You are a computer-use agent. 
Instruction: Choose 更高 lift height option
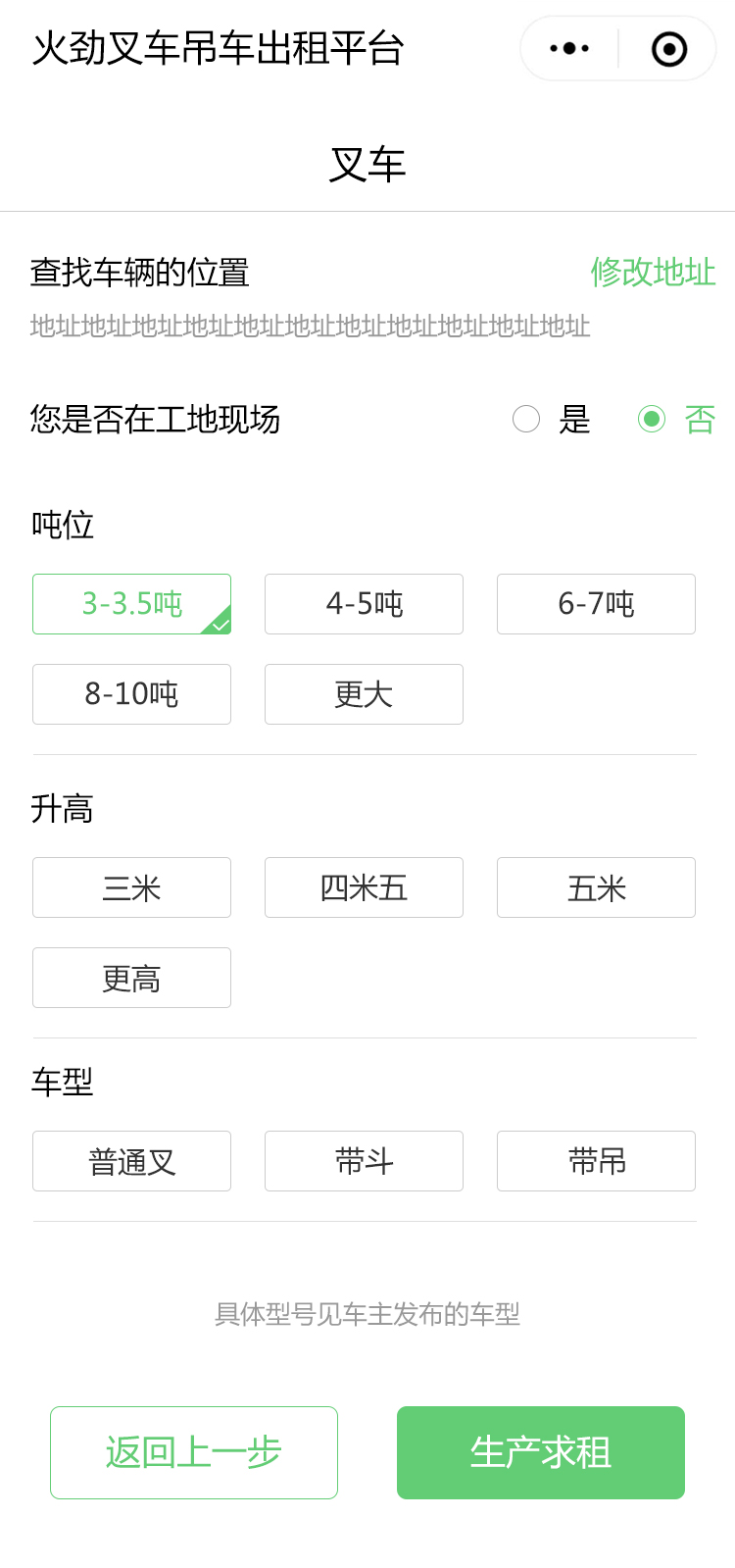[131, 978]
